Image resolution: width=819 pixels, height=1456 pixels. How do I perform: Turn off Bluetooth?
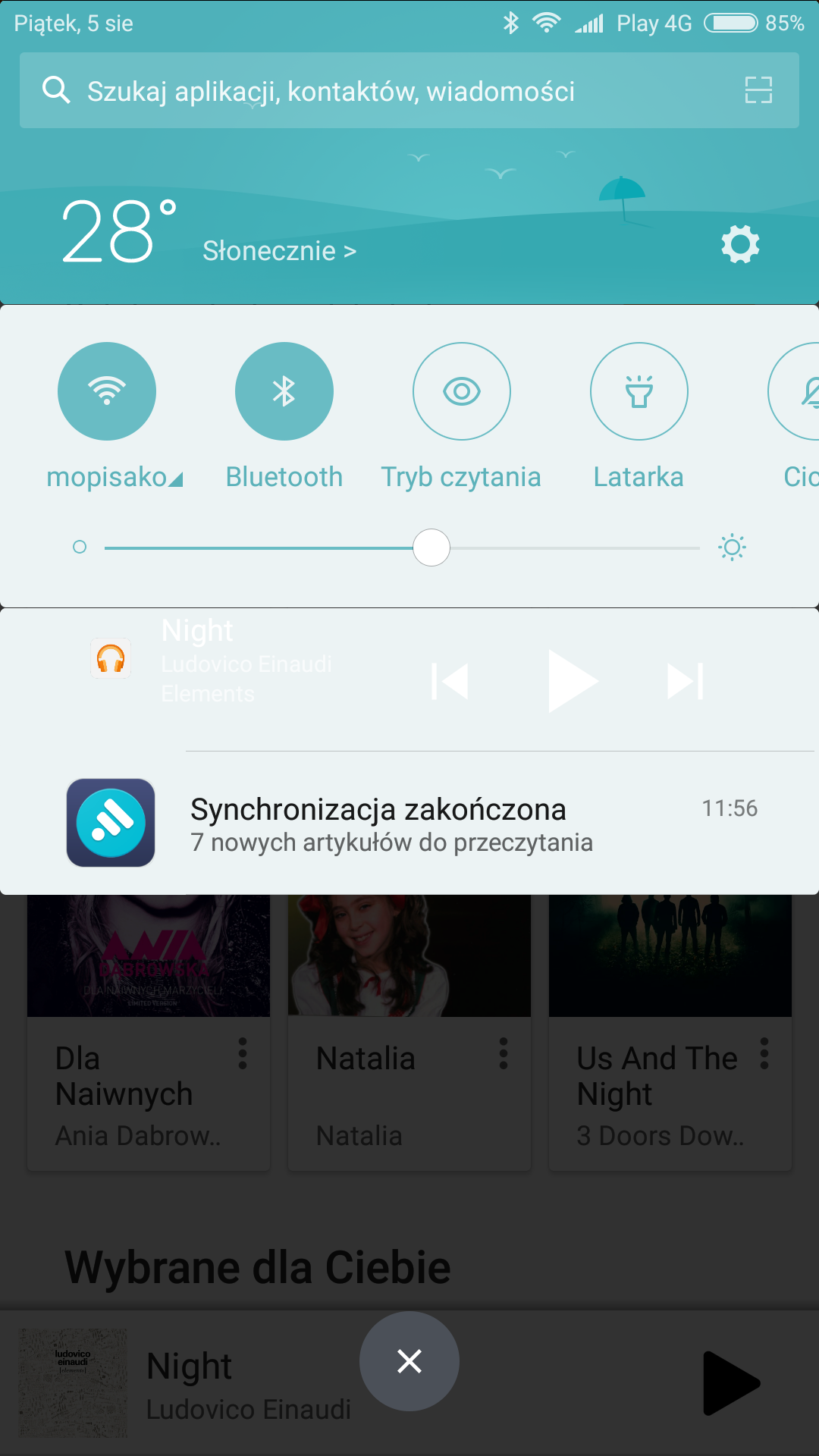point(284,391)
